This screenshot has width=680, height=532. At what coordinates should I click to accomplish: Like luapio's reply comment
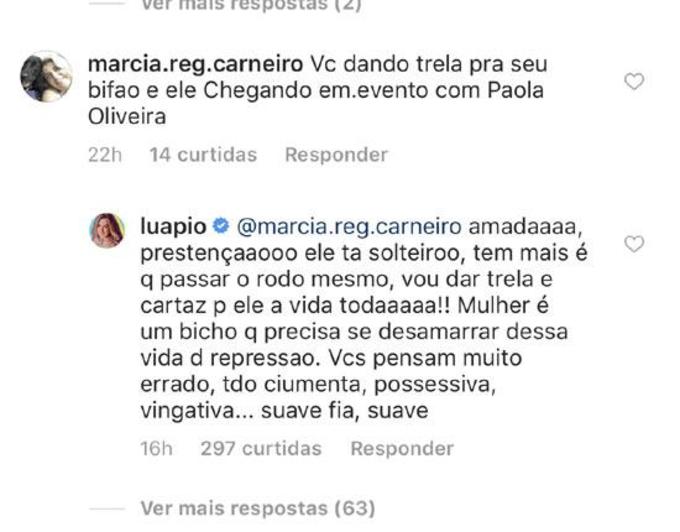click(x=634, y=244)
